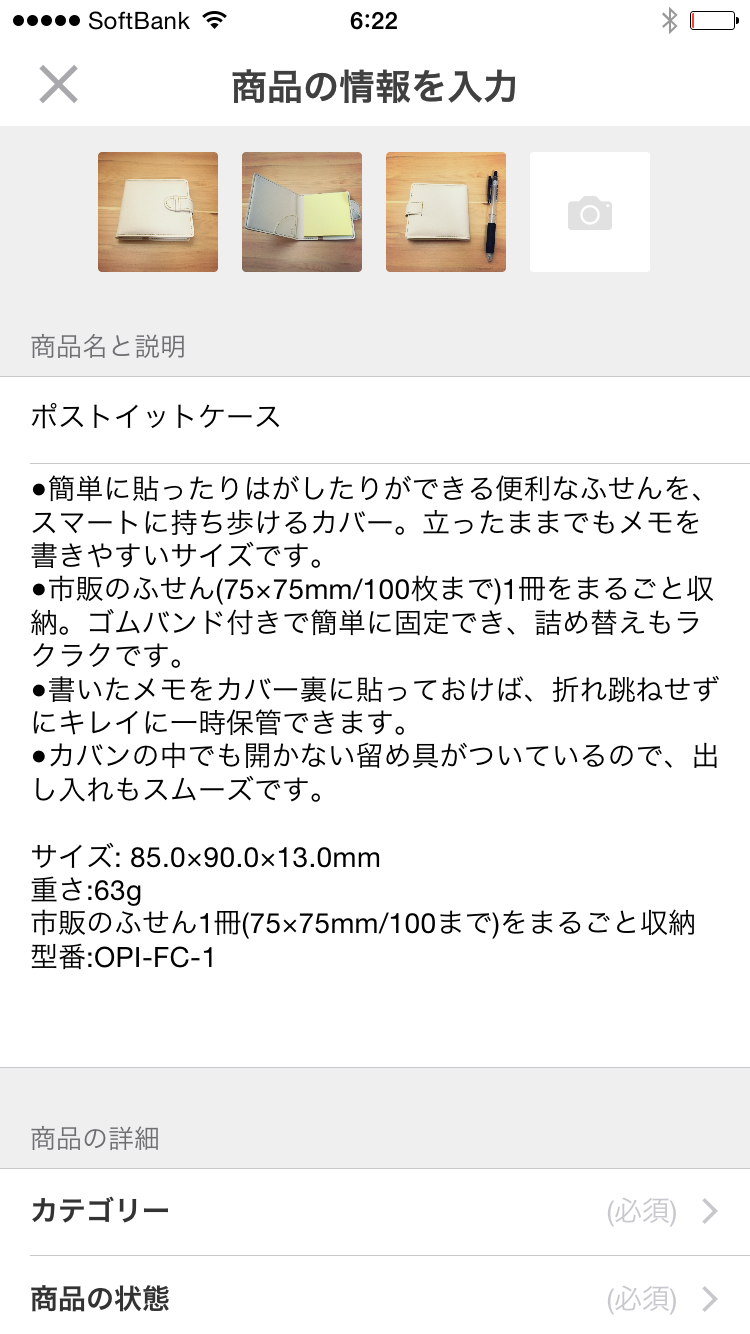This screenshot has width=750, height=1334.
Task: Select the 商品の状態 option
Action: point(375,1298)
